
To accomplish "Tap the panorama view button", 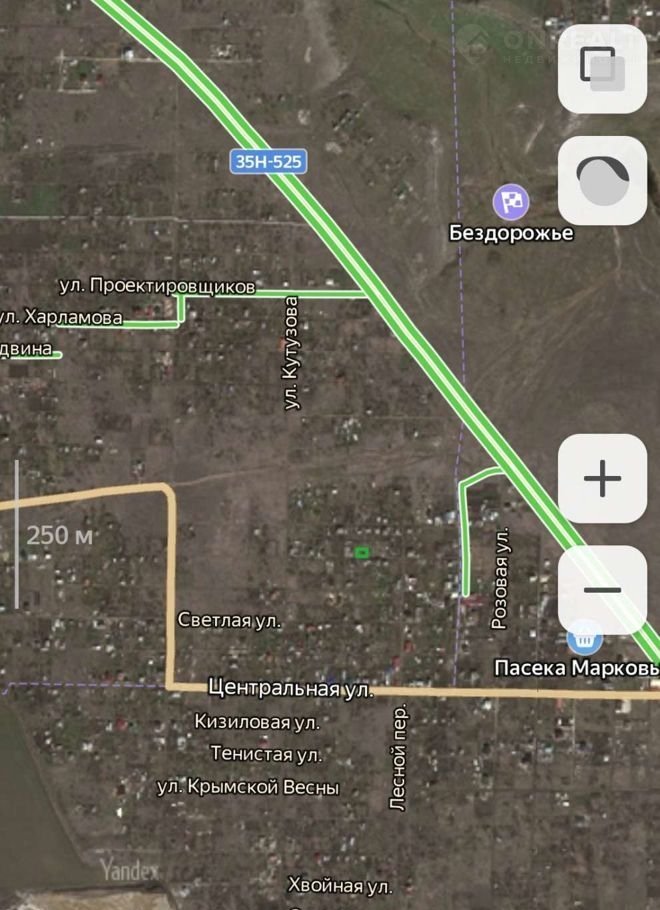I will 602,180.
